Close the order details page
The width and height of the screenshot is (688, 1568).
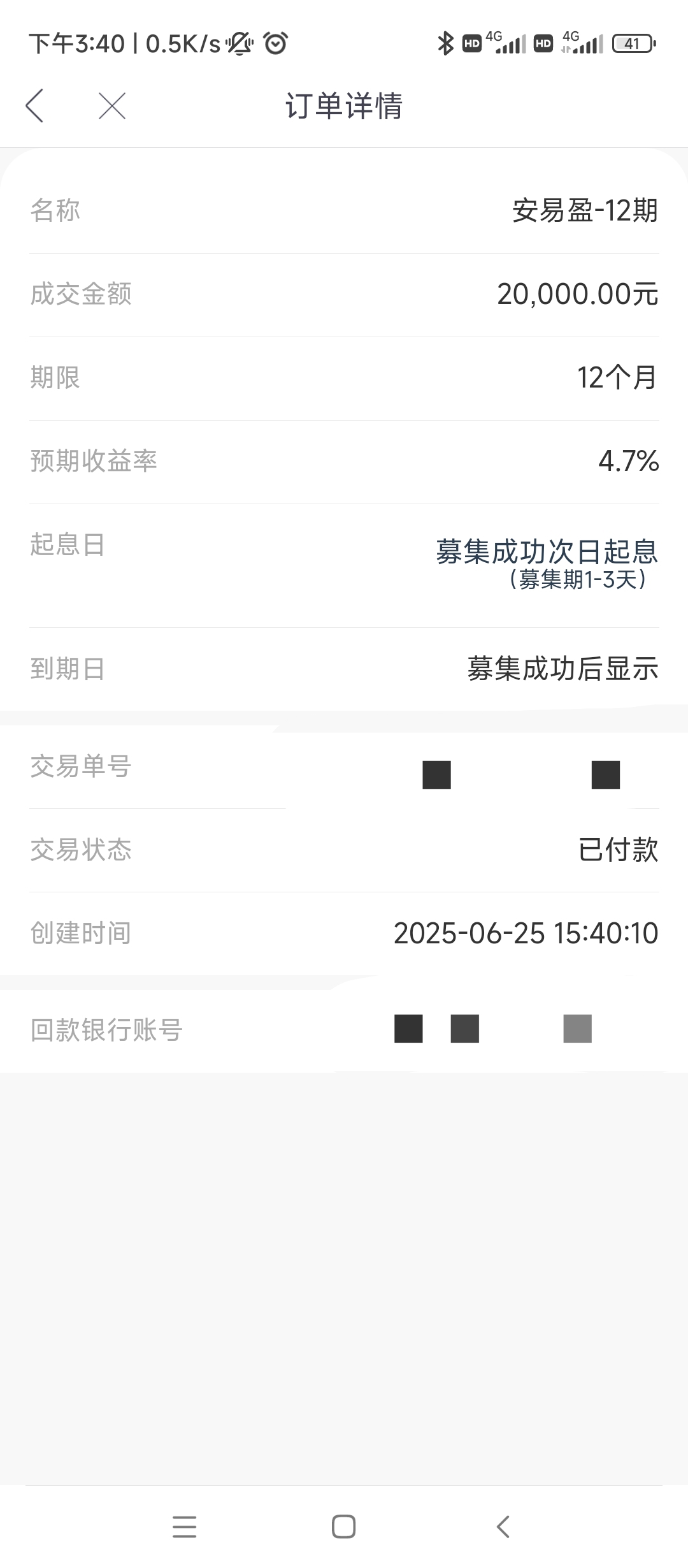tap(112, 106)
